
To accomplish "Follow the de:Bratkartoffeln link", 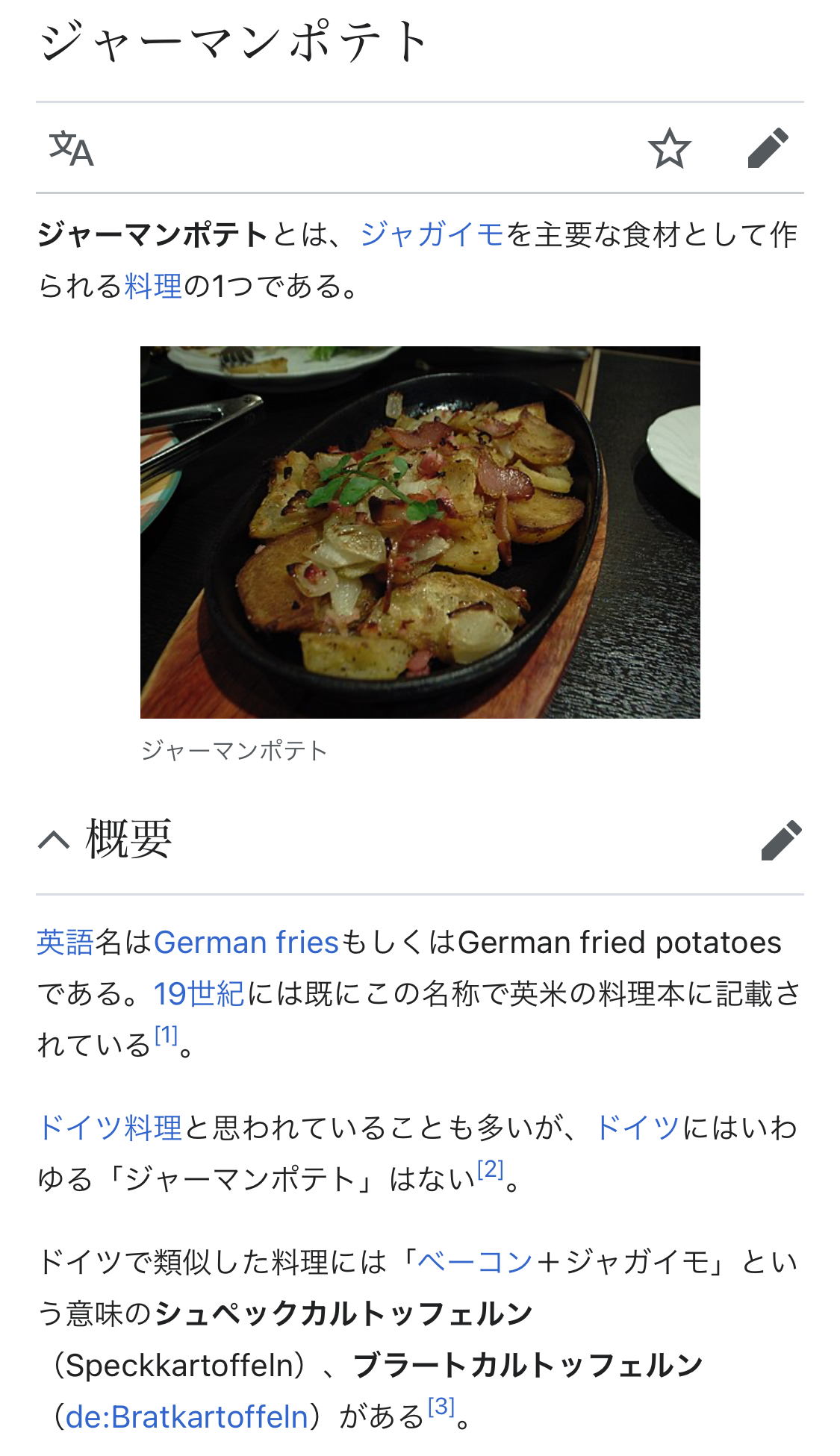I will pos(187,1416).
